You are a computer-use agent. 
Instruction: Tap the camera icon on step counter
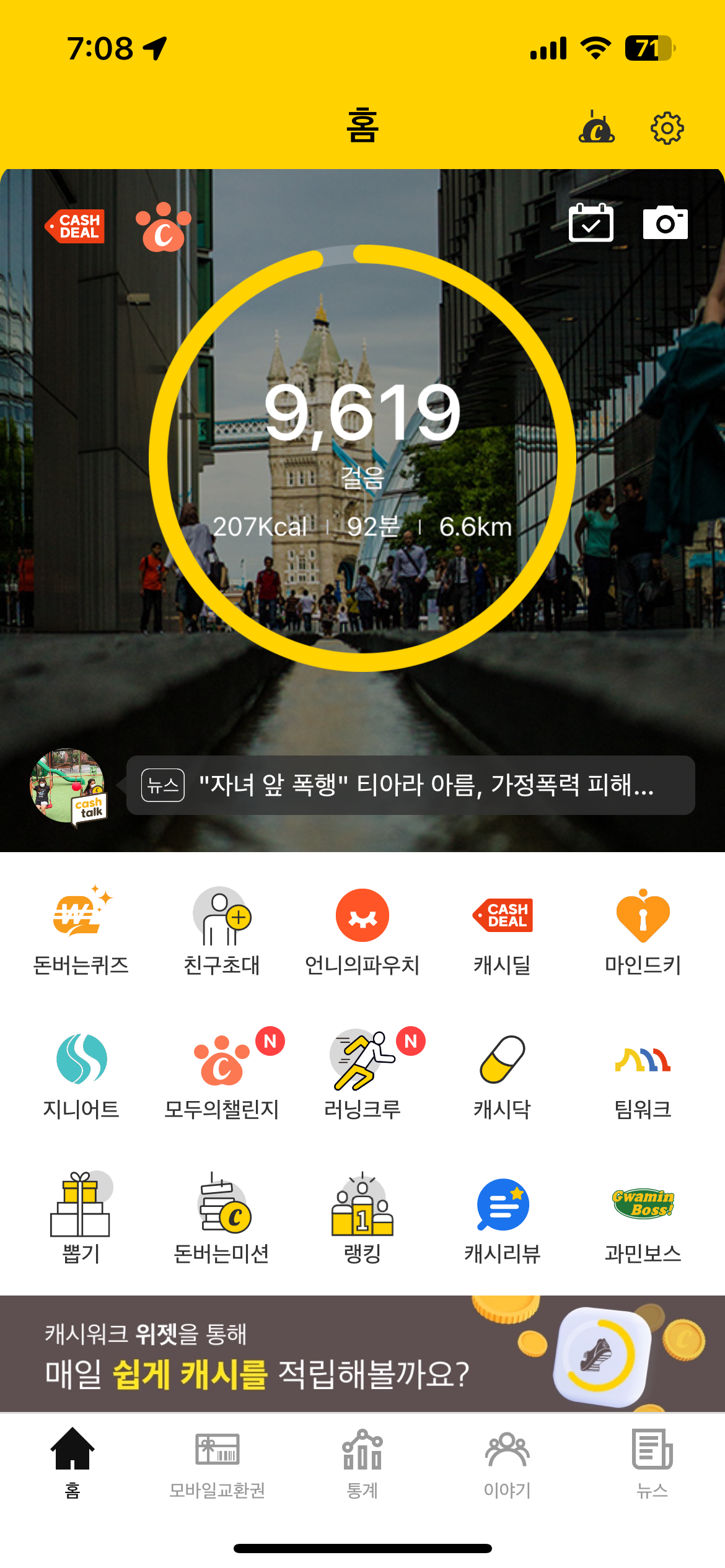tap(665, 222)
